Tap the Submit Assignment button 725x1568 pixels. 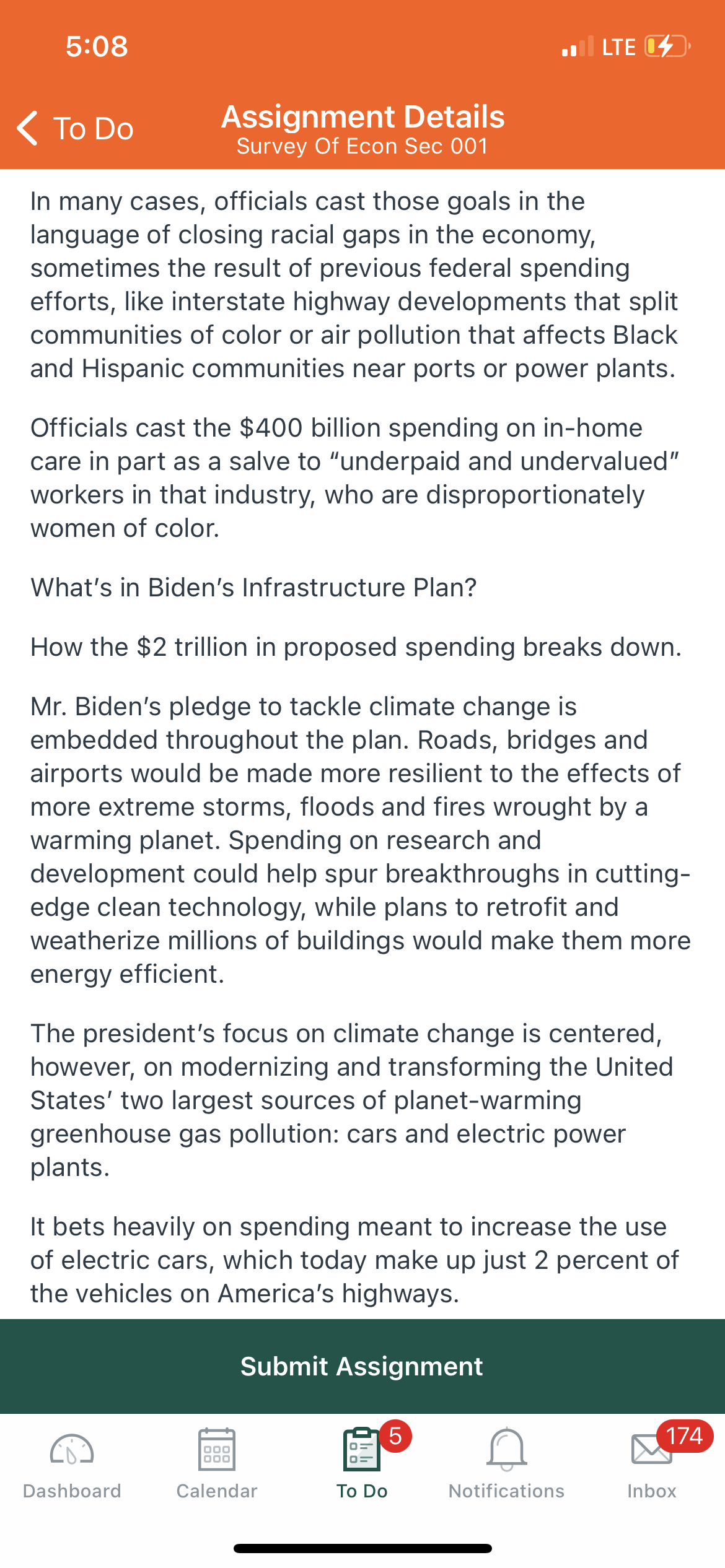click(x=362, y=1366)
